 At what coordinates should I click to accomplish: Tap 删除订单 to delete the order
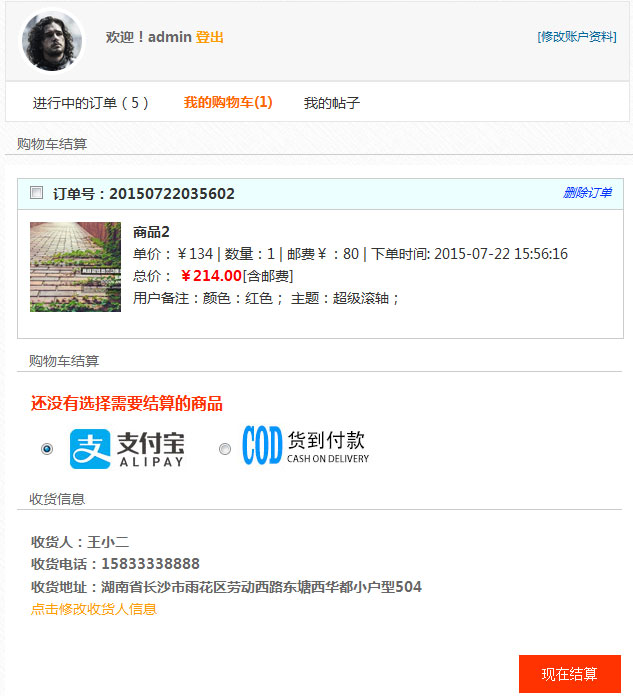pyautogui.click(x=587, y=193)
